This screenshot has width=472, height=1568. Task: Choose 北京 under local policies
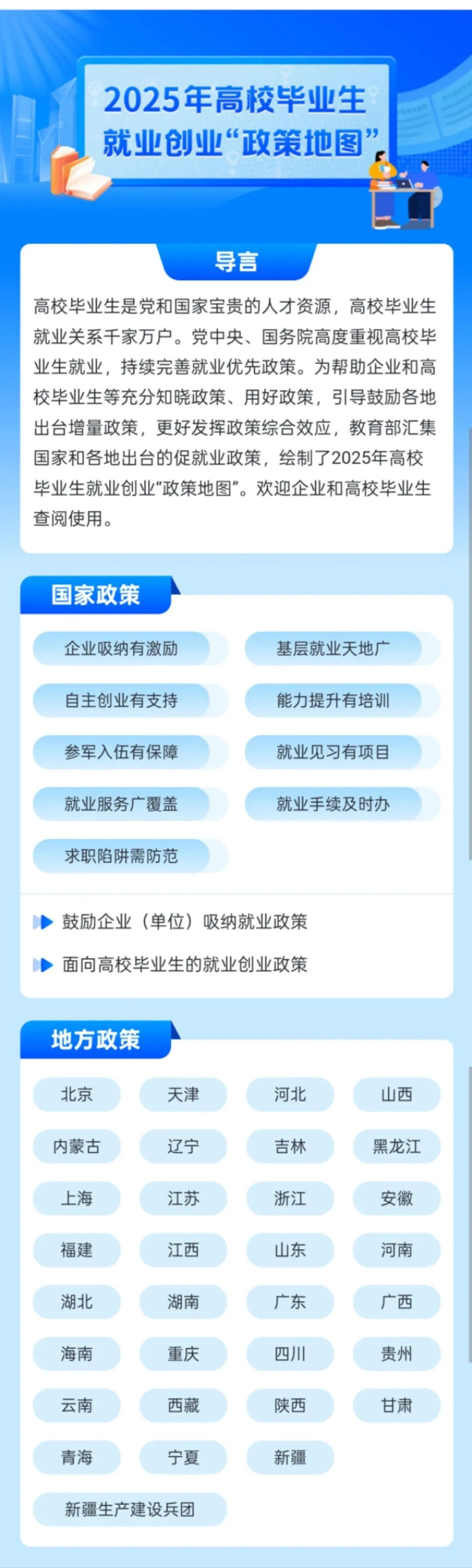pyautogui.click(x=76, y=1094)
